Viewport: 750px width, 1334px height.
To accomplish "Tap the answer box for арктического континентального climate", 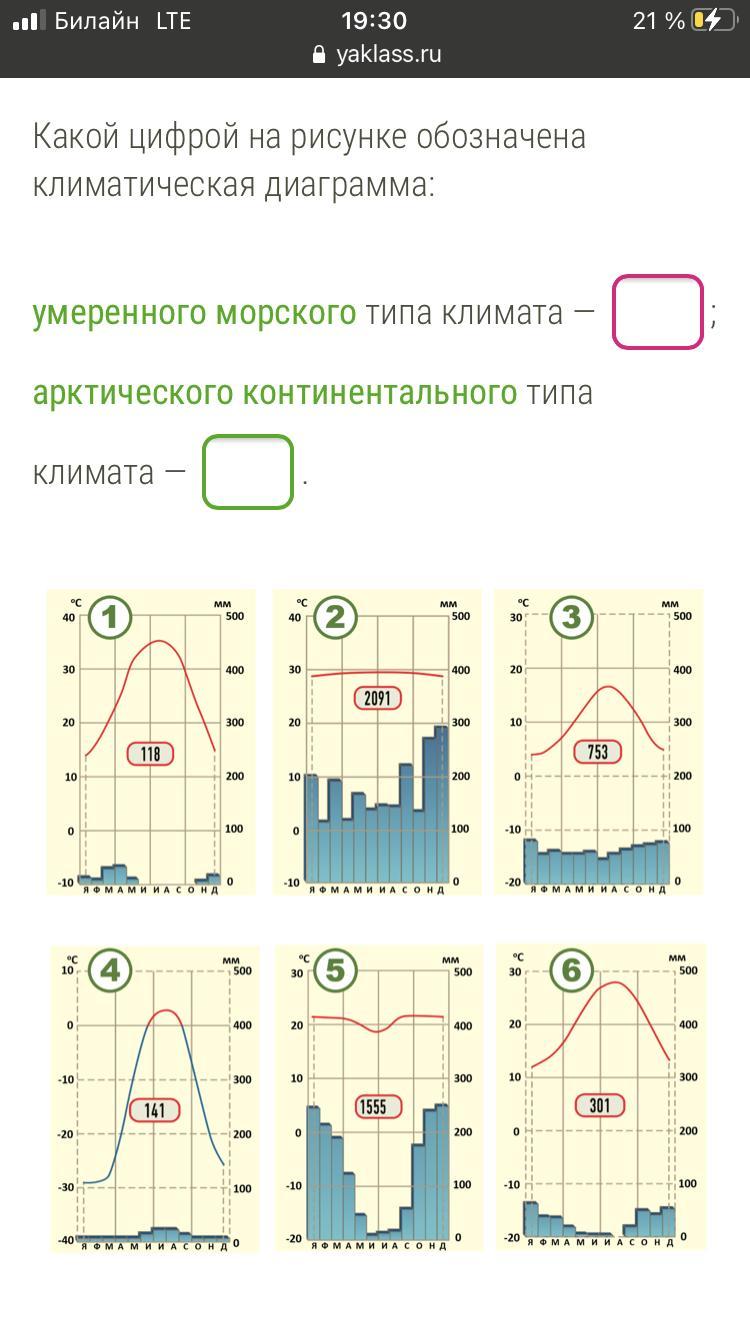I will [248, 472].
